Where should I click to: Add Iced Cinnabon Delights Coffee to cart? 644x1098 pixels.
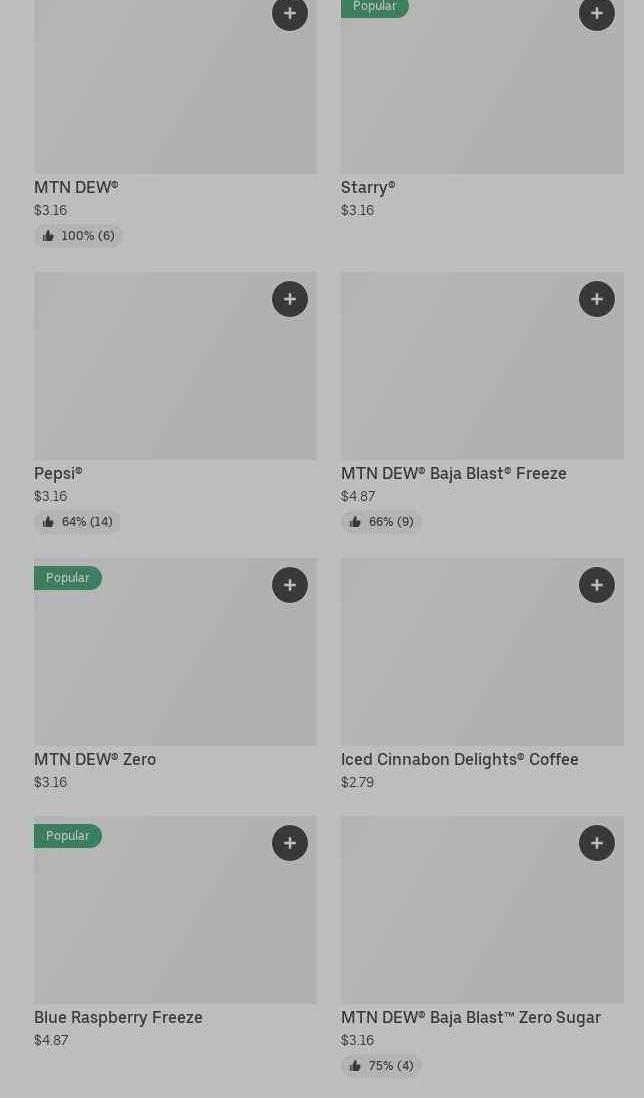pyautogui.click(x=597, y=585)
